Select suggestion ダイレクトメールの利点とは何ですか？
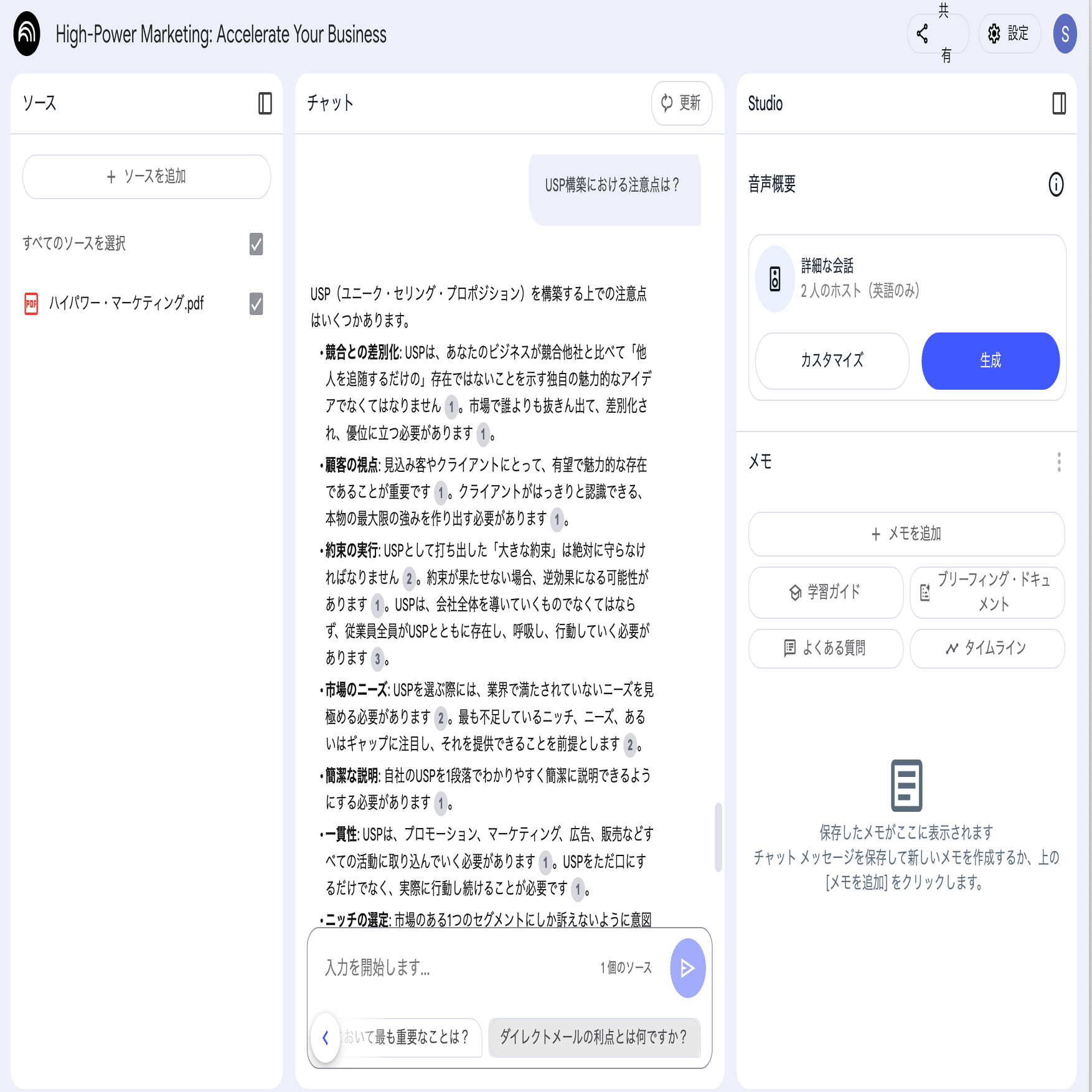The image size is (1092, 1092). pos(593,1037)
